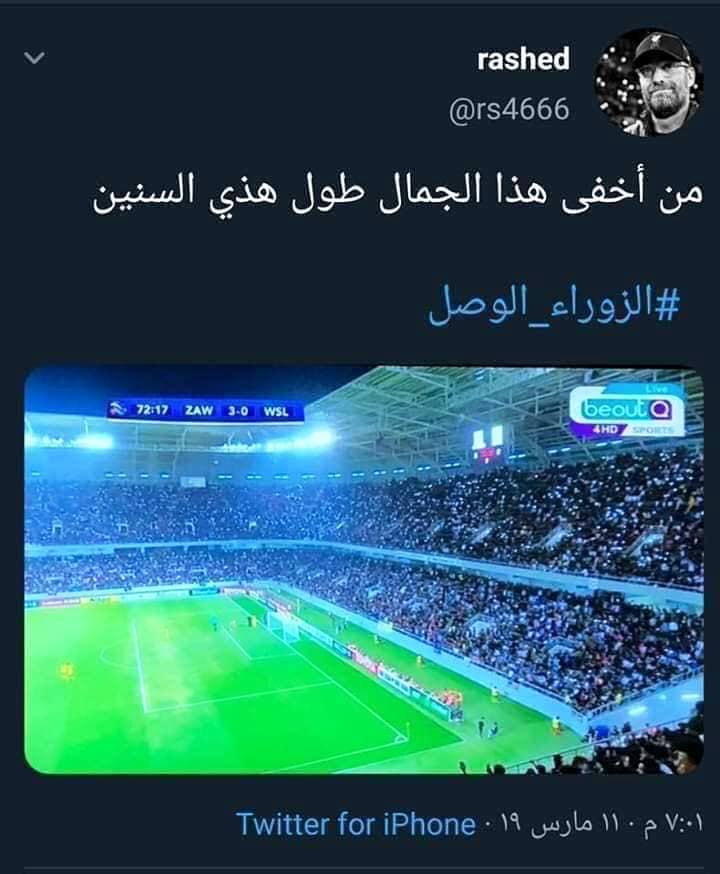Viewport: 720px width, 874px height.
Task: Open the @rs4666 profile
Action: [x=508, y=108]
